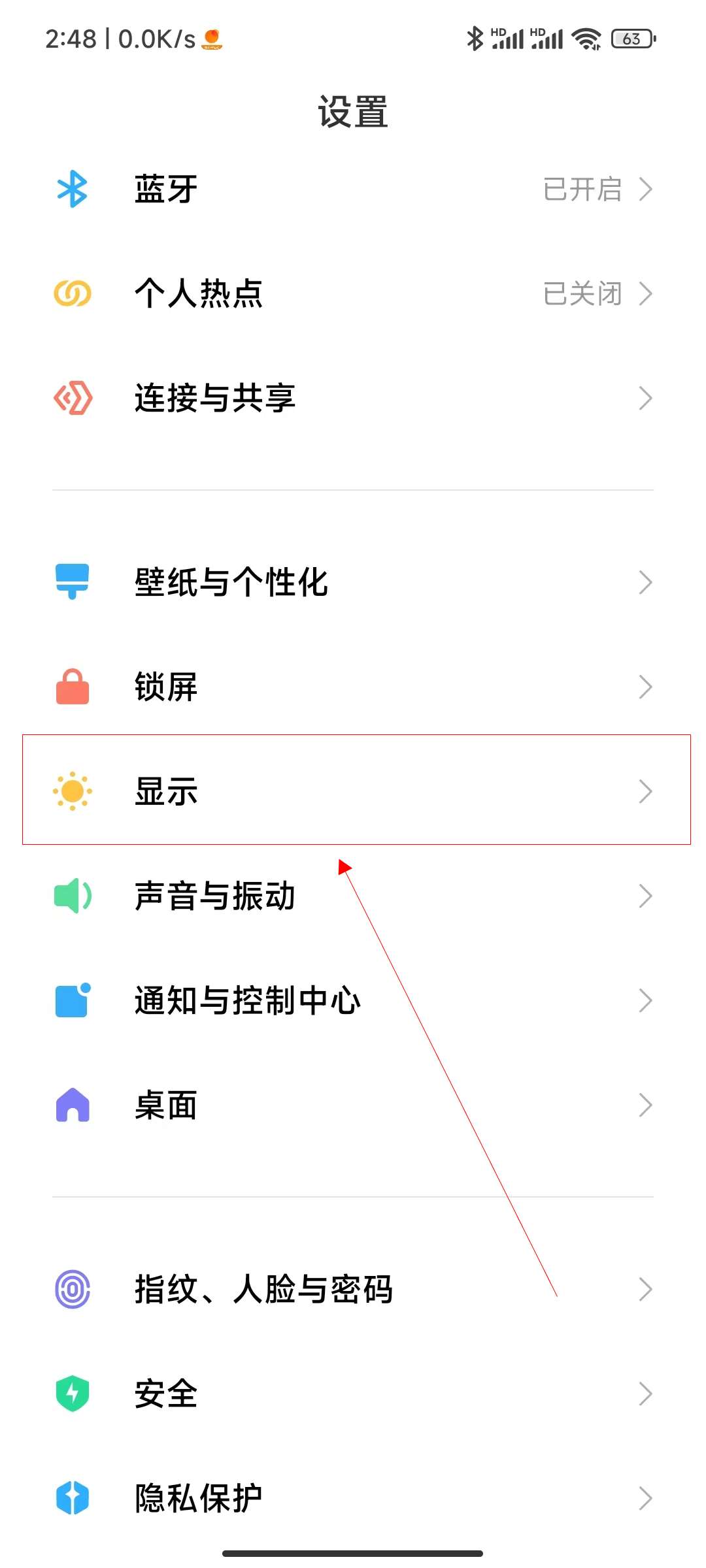Open the 安全 security settings

pos(353,1394)
